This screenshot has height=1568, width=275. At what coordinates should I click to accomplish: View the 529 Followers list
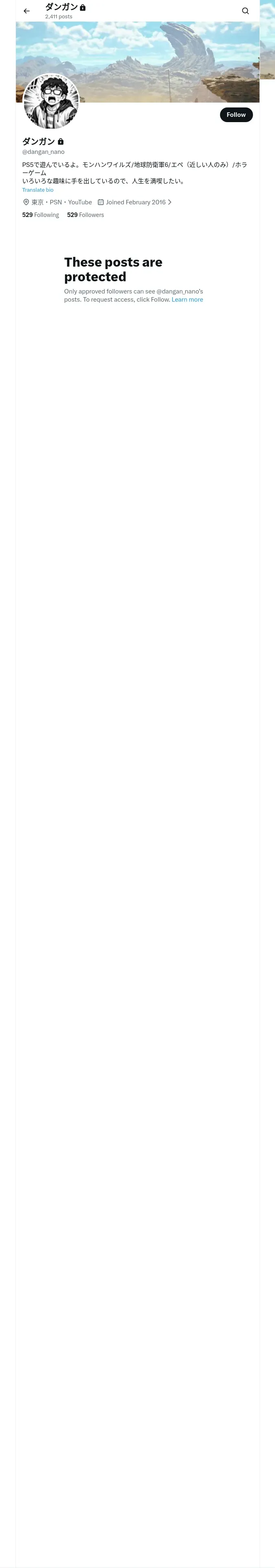(x=86, y=215)
